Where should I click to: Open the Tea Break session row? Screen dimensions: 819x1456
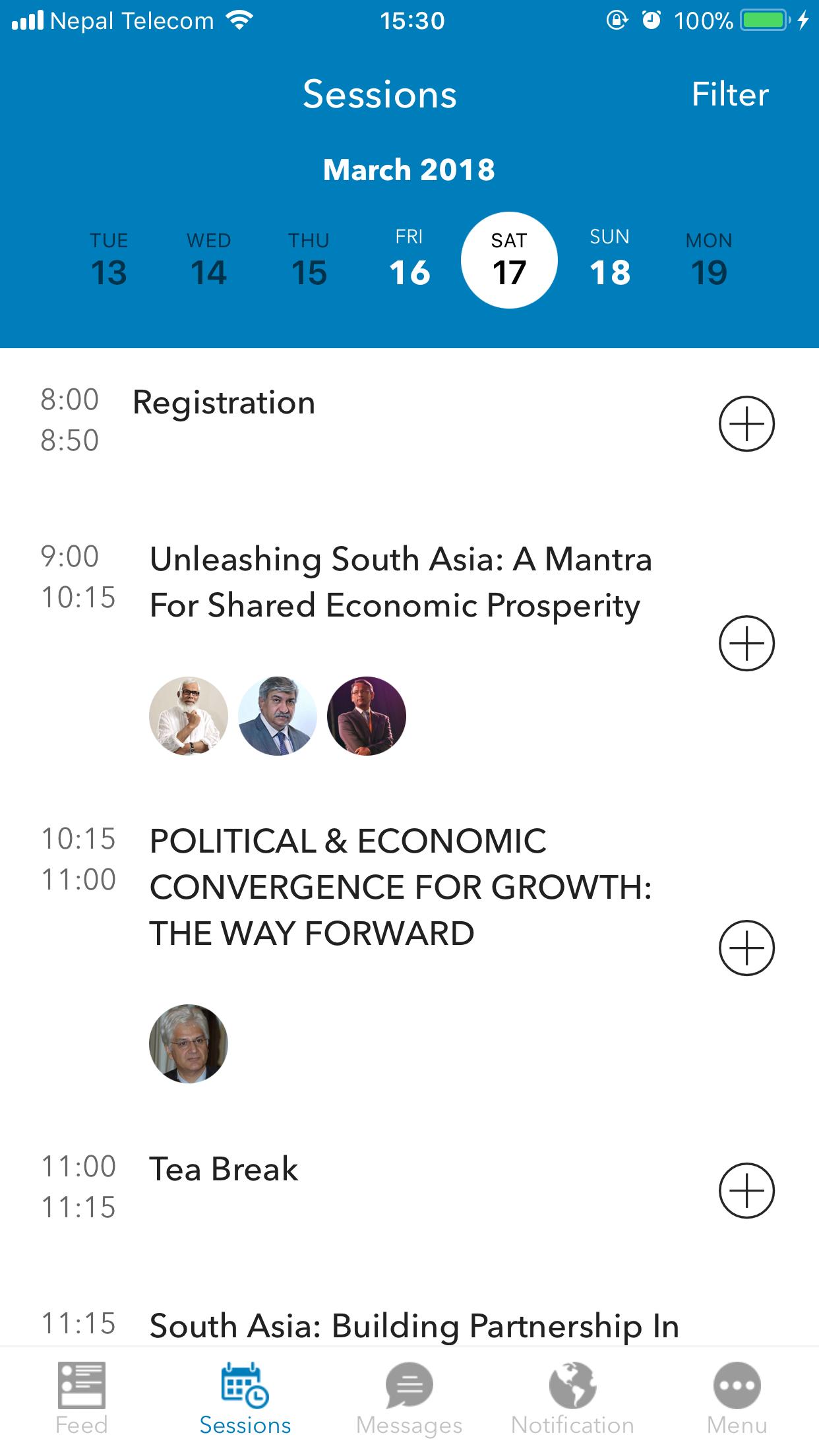[x=224, y=1169]
